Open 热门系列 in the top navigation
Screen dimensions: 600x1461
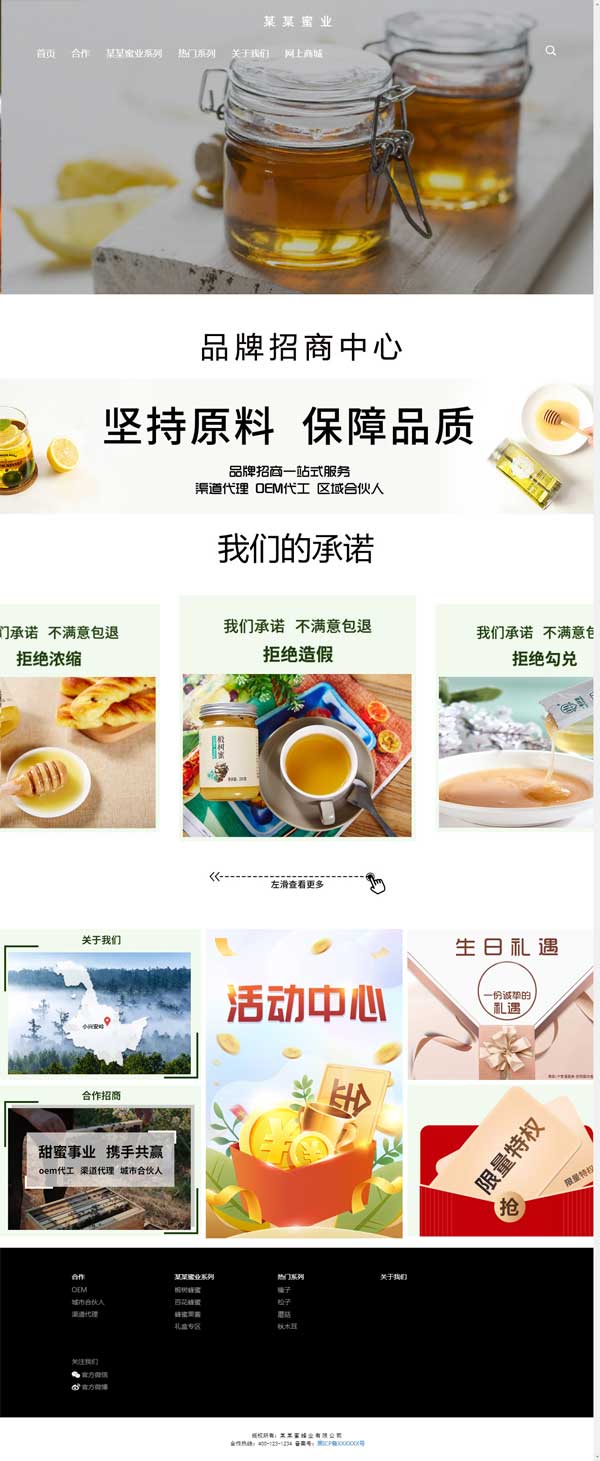coord(196,54)
